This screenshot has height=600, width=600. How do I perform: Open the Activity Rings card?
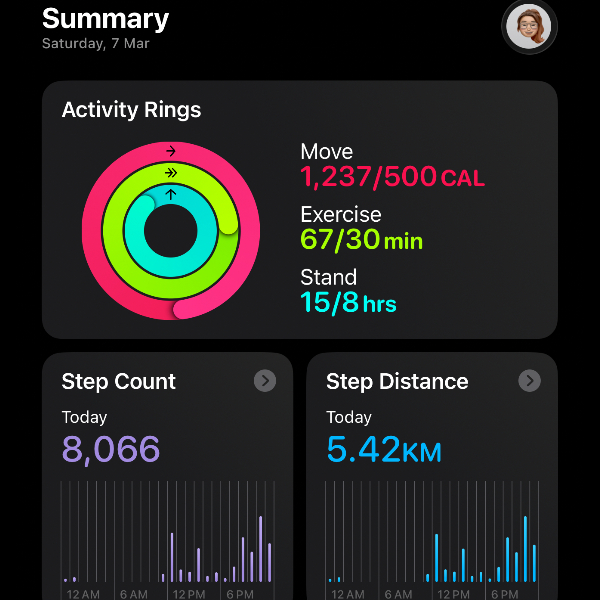[x=299, y=210]
